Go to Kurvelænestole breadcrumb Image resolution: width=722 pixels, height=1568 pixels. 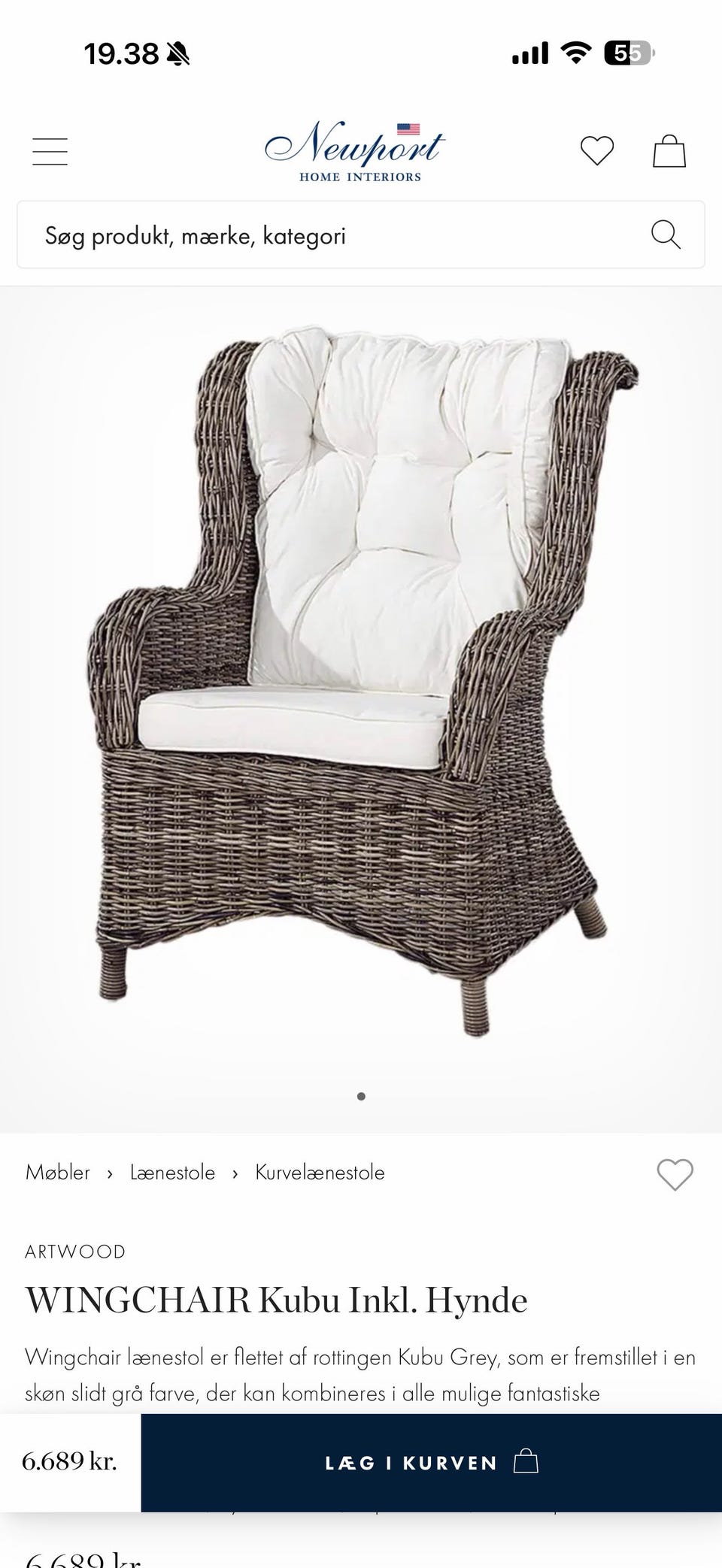point(320,1172)
